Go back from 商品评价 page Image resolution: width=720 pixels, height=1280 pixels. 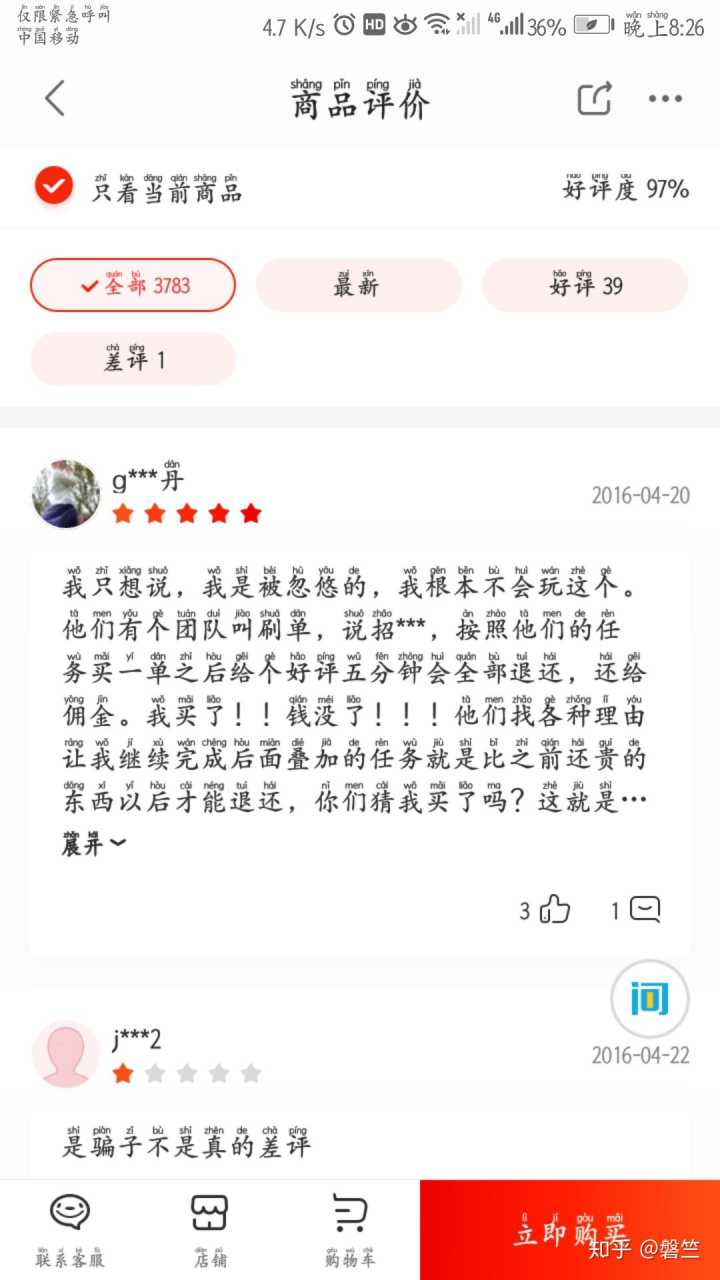(55, 98)
